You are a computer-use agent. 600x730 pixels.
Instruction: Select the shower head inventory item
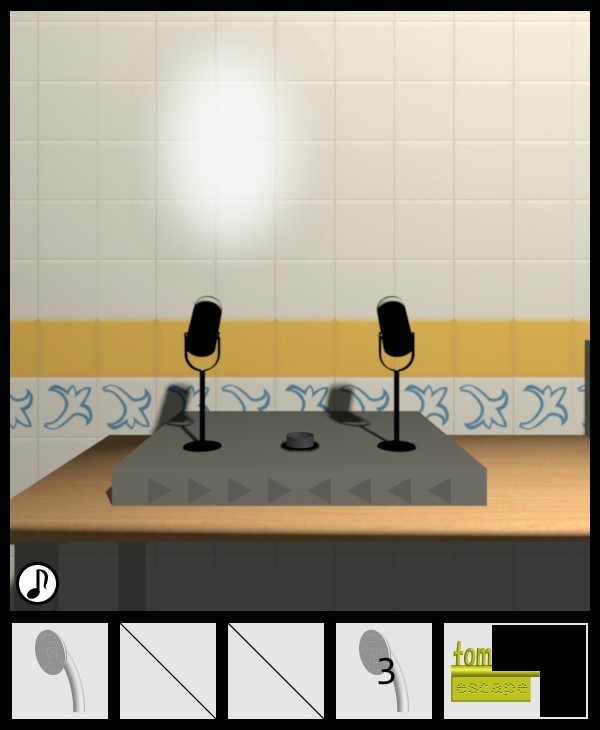pos(59,670)
